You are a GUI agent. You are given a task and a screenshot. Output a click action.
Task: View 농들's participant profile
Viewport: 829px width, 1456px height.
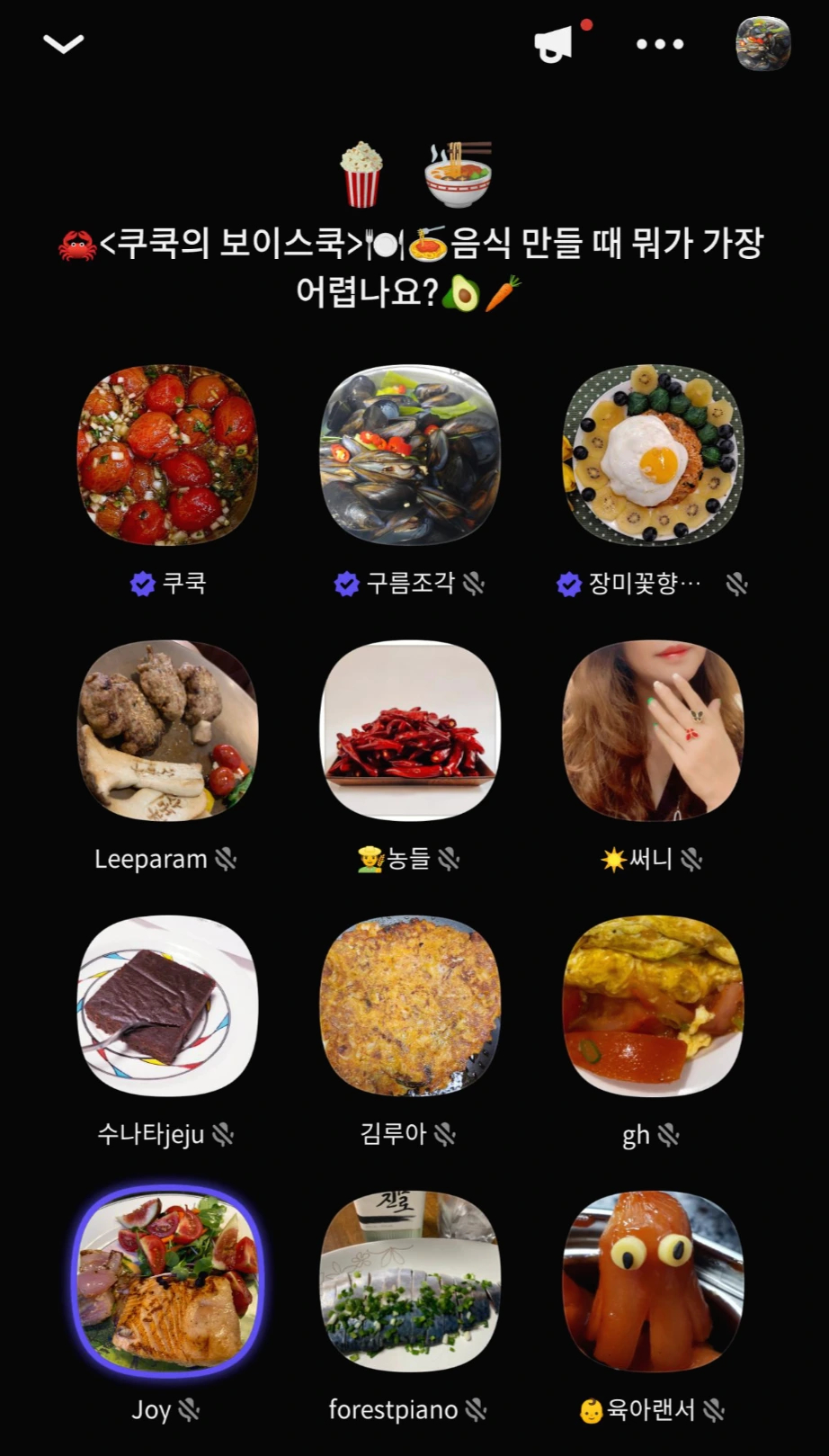[x=410, y=730]
